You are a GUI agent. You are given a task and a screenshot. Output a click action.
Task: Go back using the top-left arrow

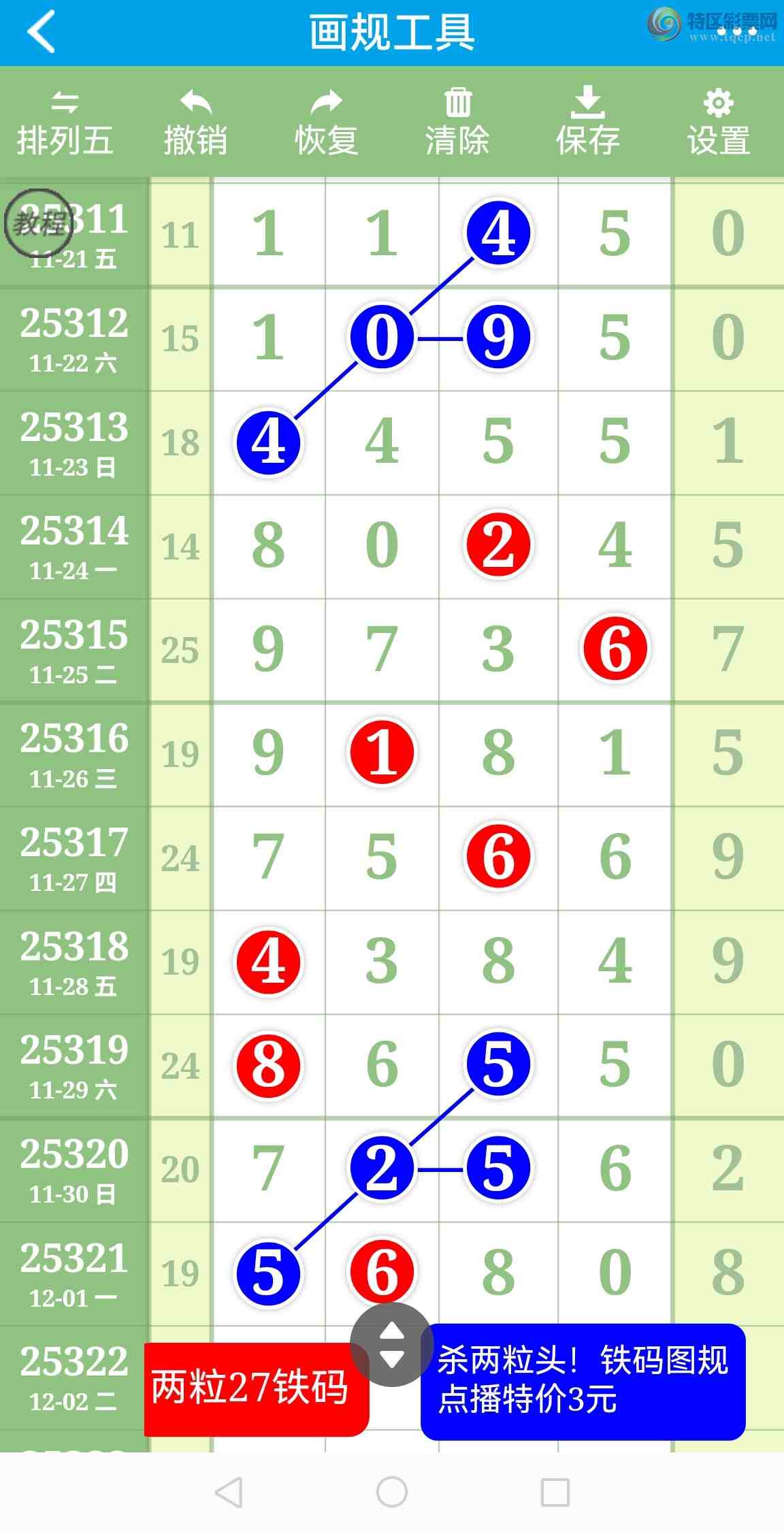(41, 32)
